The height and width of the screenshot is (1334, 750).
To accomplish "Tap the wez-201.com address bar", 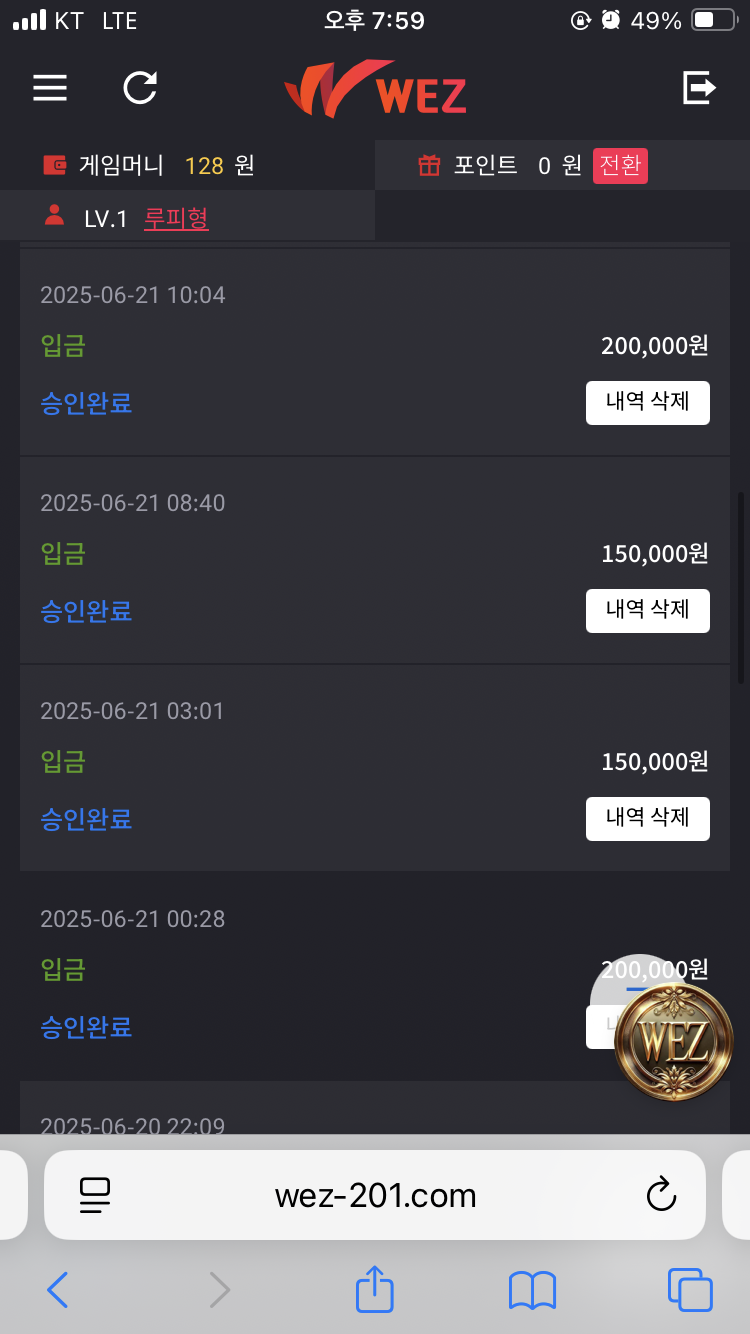I will pyautogui.click(x=375, y=1195).
